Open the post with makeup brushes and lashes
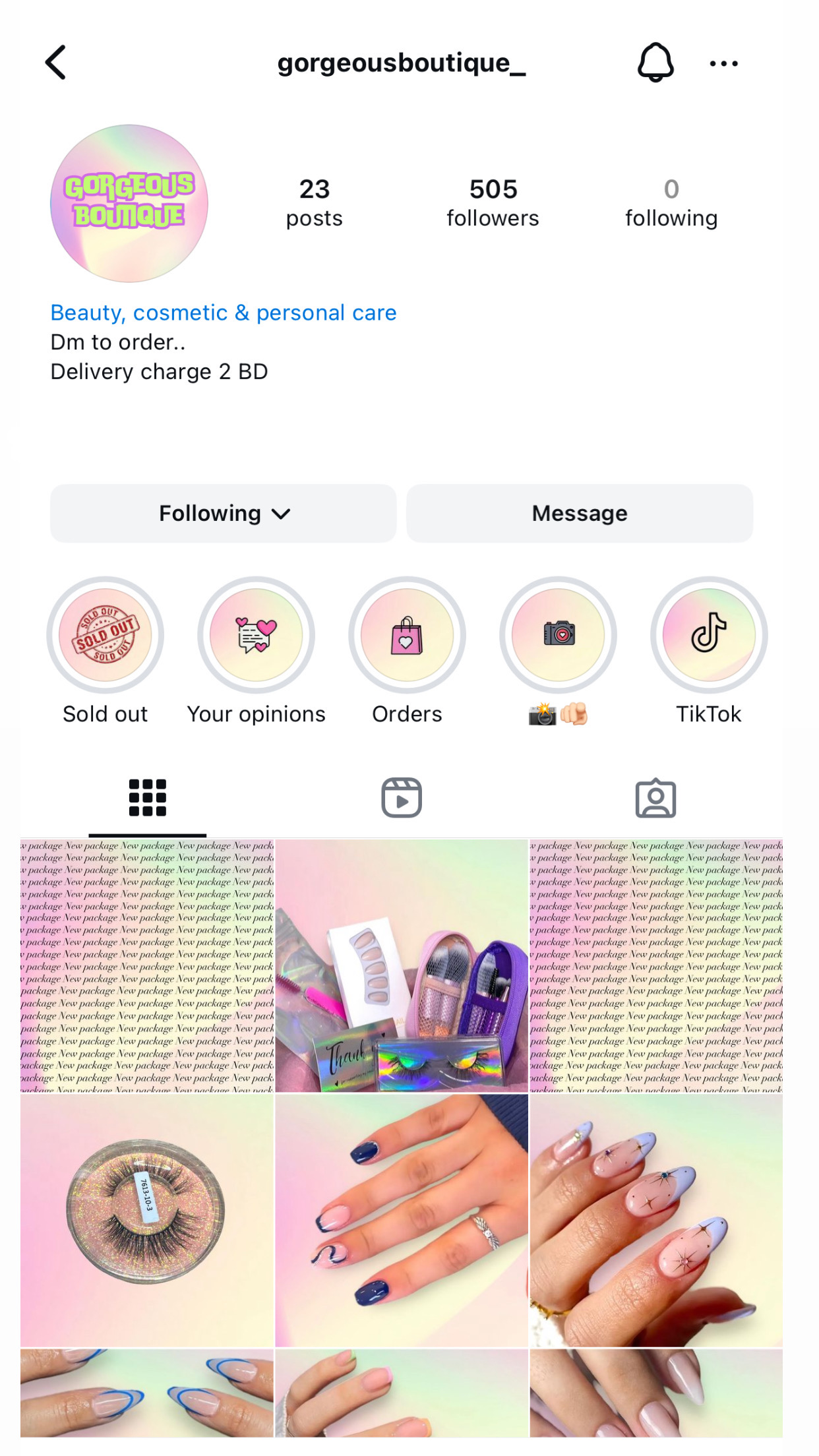 click(402, 966)
